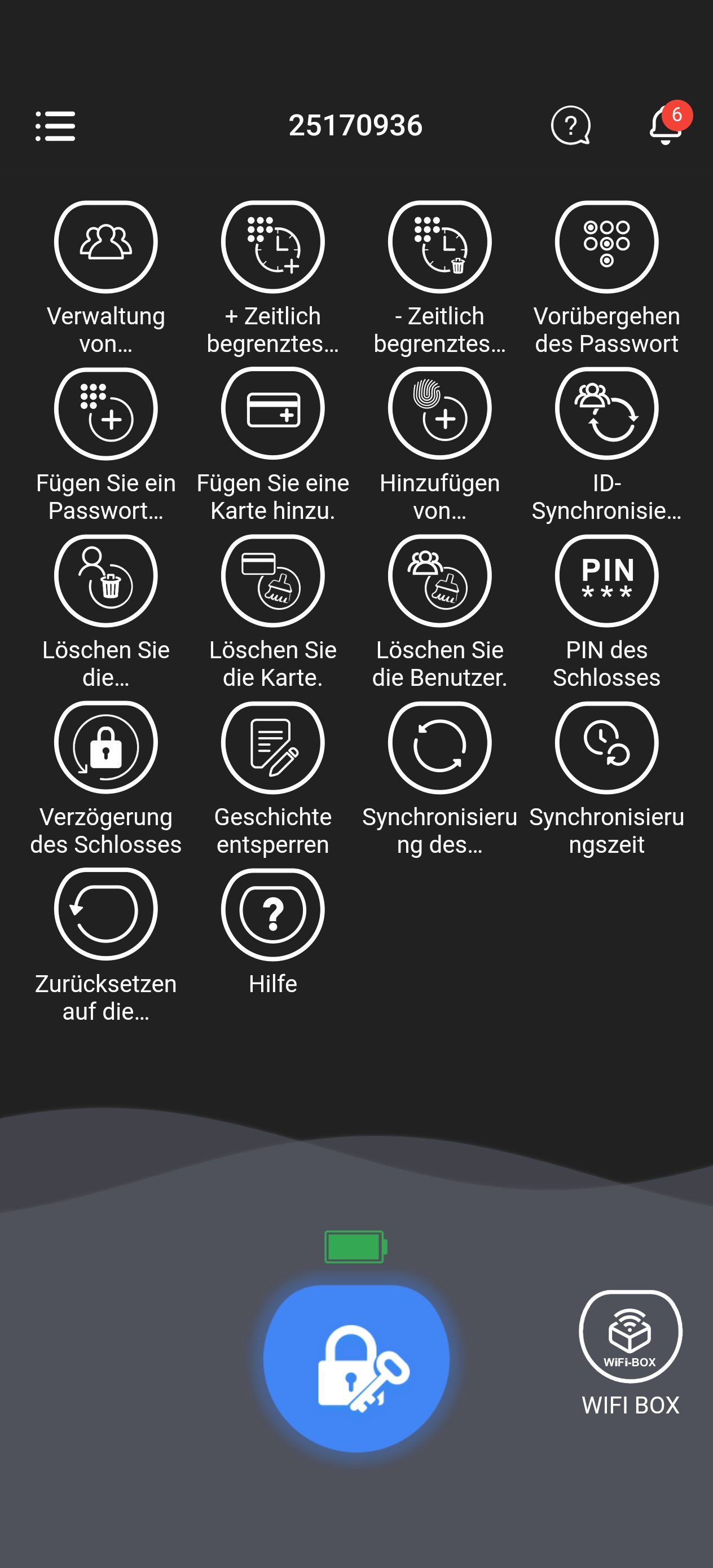This screenshot has height=1568, width=713.
Task: Open Vorübergehen des Passwort
Action: (606, 278)
